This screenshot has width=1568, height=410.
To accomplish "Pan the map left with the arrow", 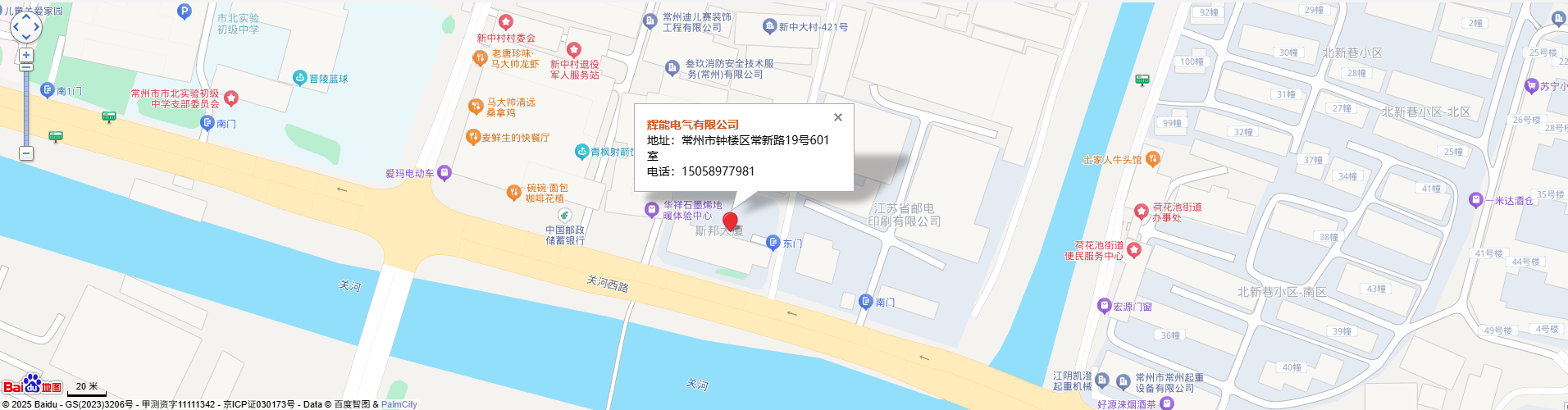I will point(15,27).
